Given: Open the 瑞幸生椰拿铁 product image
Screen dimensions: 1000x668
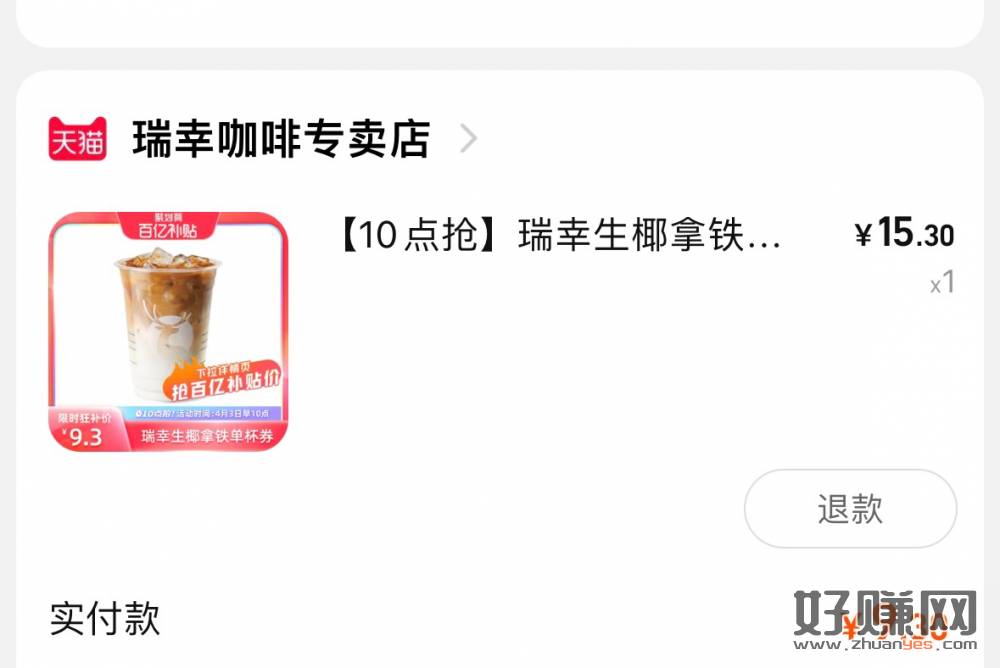Looking at the screenshot, I should (x=168, y=331).
